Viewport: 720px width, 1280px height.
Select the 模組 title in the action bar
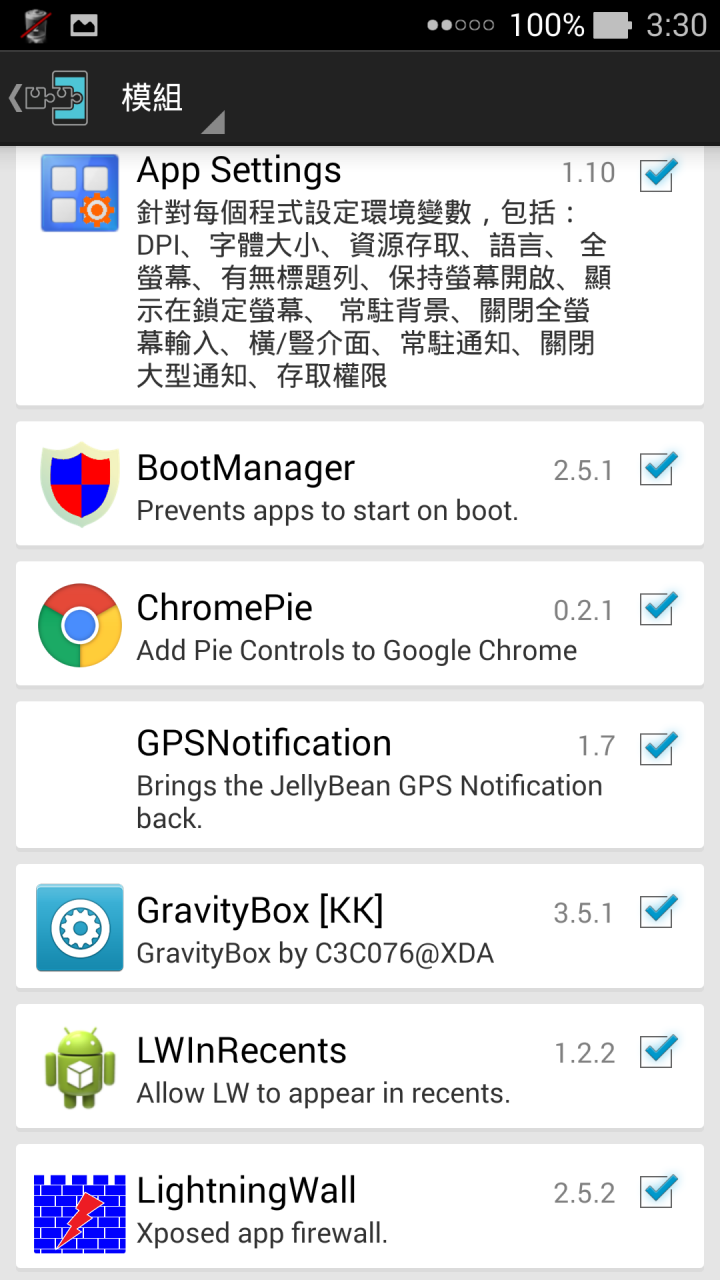pos(150,98)
